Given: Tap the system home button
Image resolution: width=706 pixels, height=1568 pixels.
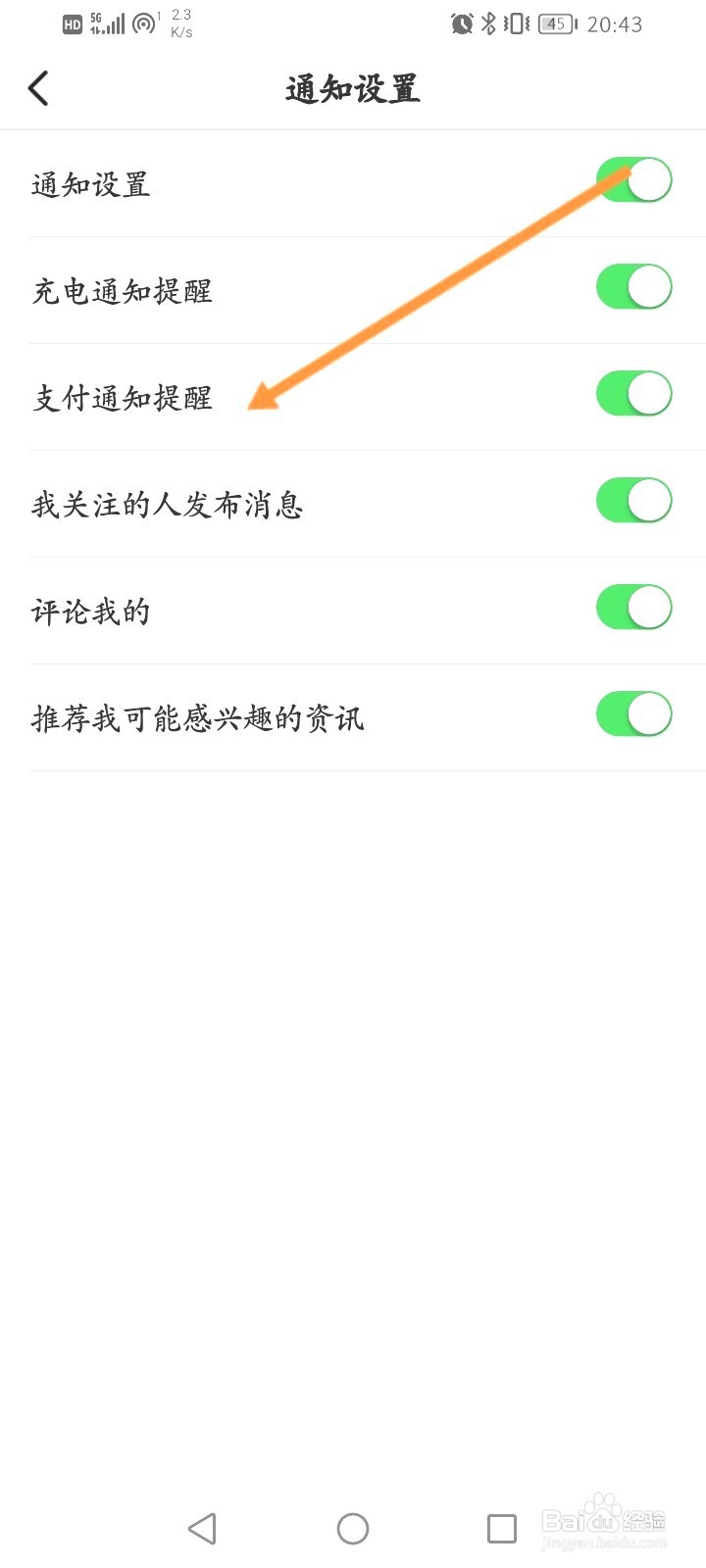Looking at the screenshot, I should click(x=353, y=1529).
